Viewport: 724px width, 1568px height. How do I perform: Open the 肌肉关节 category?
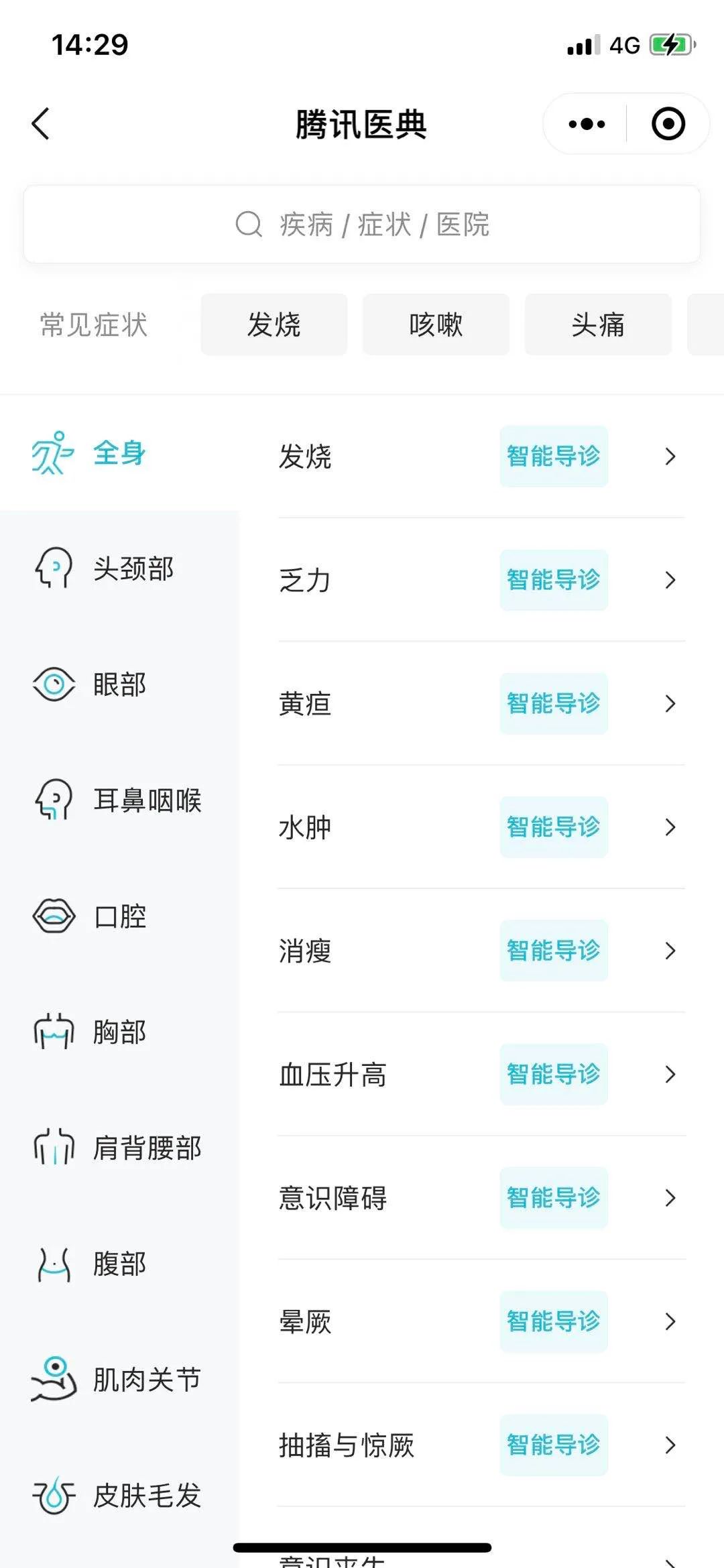[119, 1380]
